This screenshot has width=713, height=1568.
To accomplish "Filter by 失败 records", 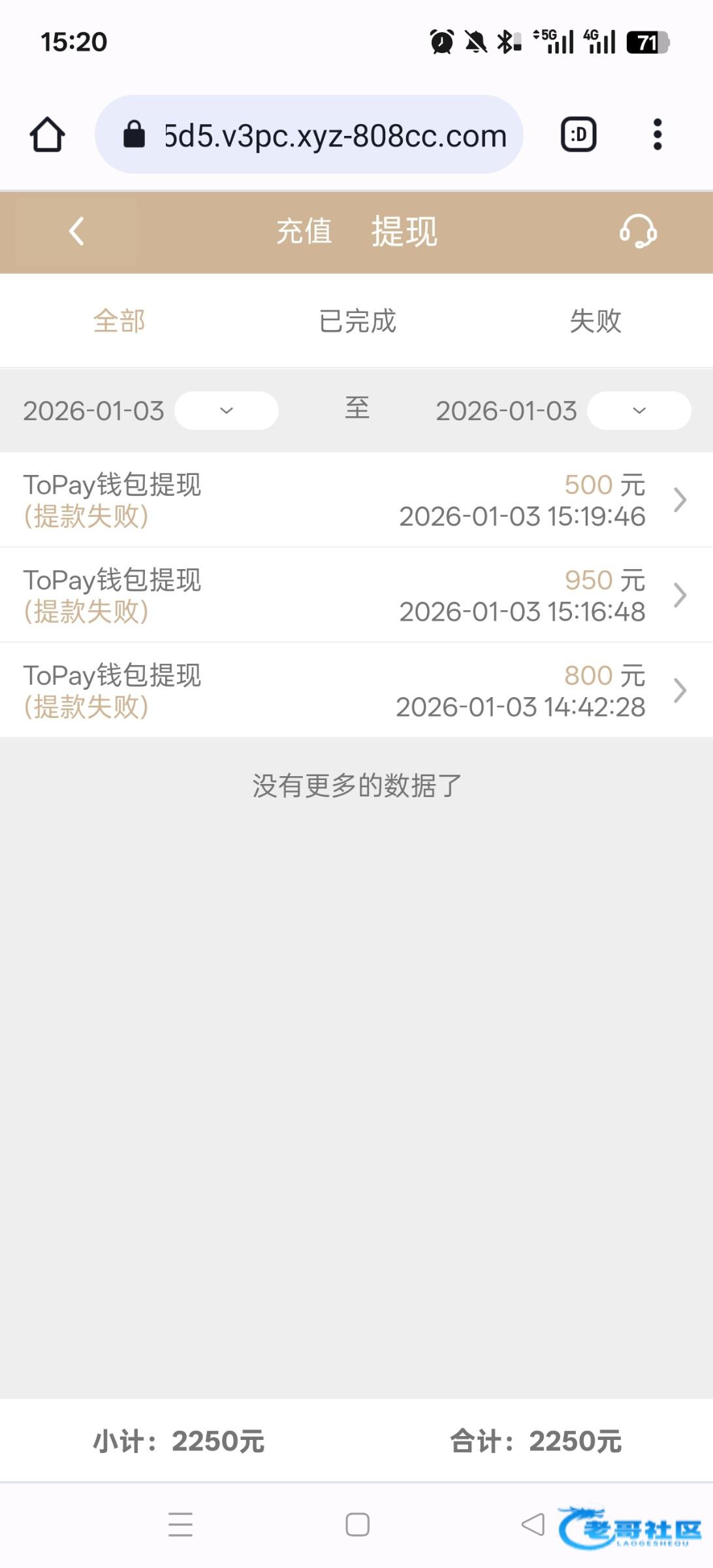I will pyautogui.click(x=595, y=321).
